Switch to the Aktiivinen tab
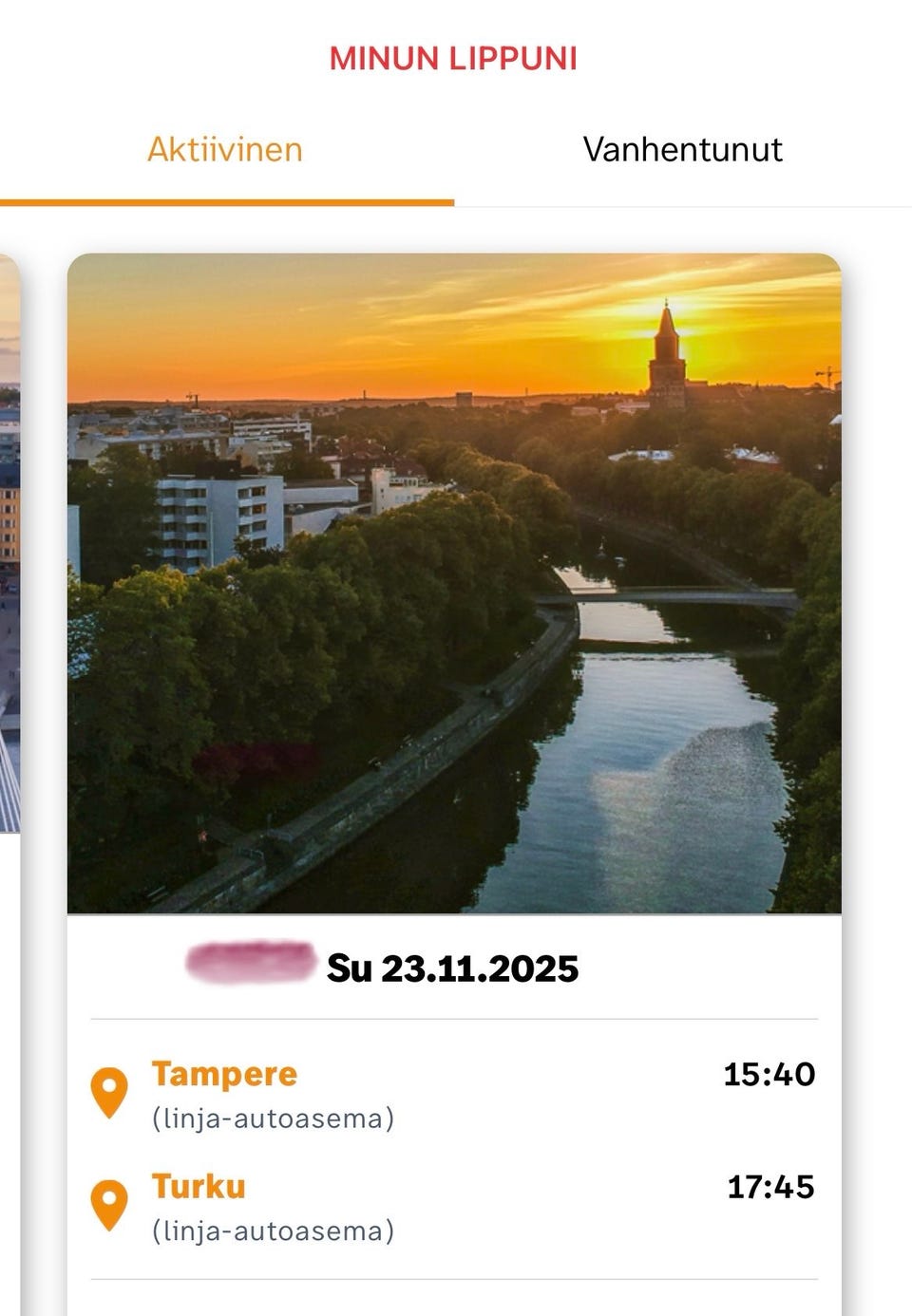This screenshot has height=1316, width=912. [225, 150]
